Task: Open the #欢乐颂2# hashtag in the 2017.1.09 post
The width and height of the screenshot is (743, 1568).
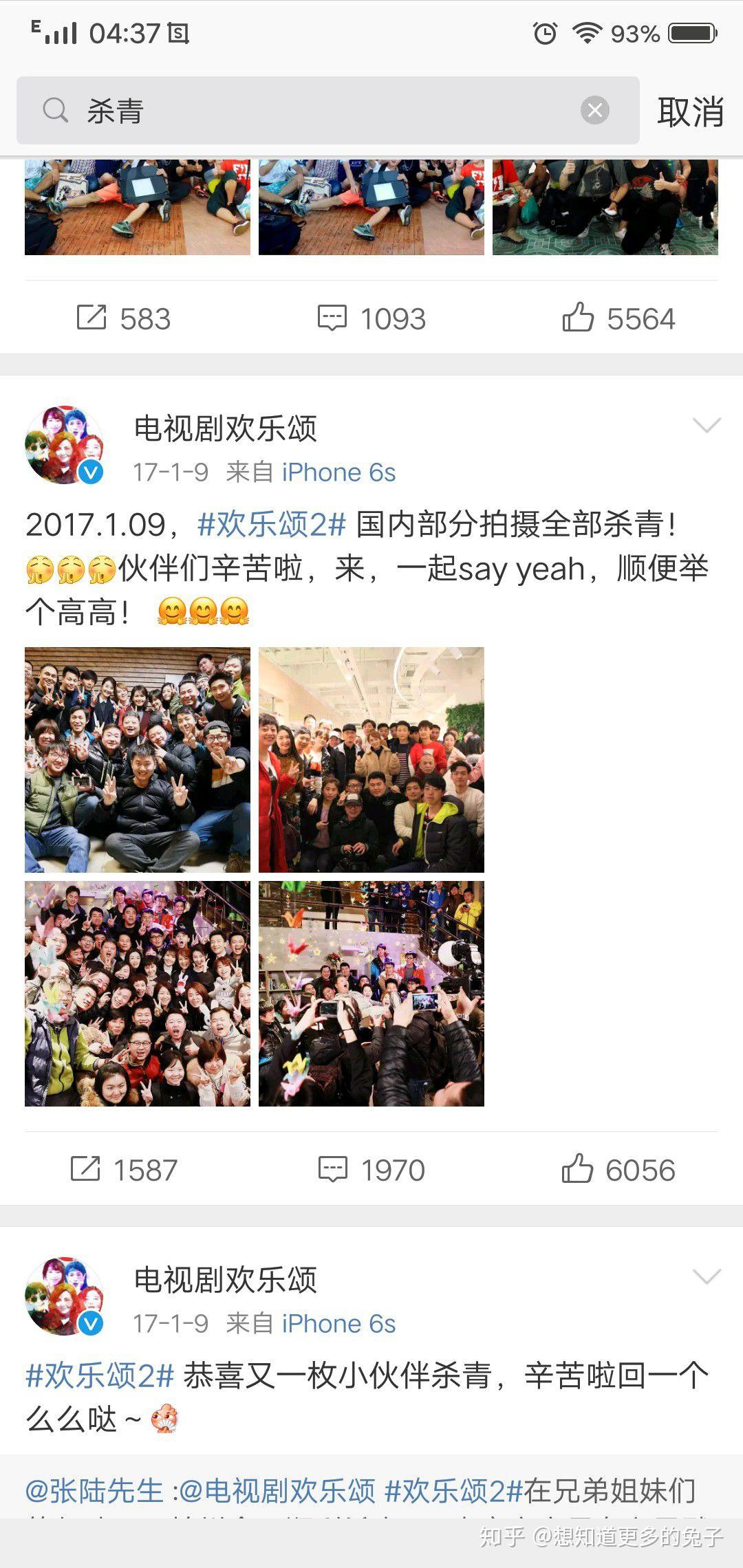Action: [x=271, y=525]
